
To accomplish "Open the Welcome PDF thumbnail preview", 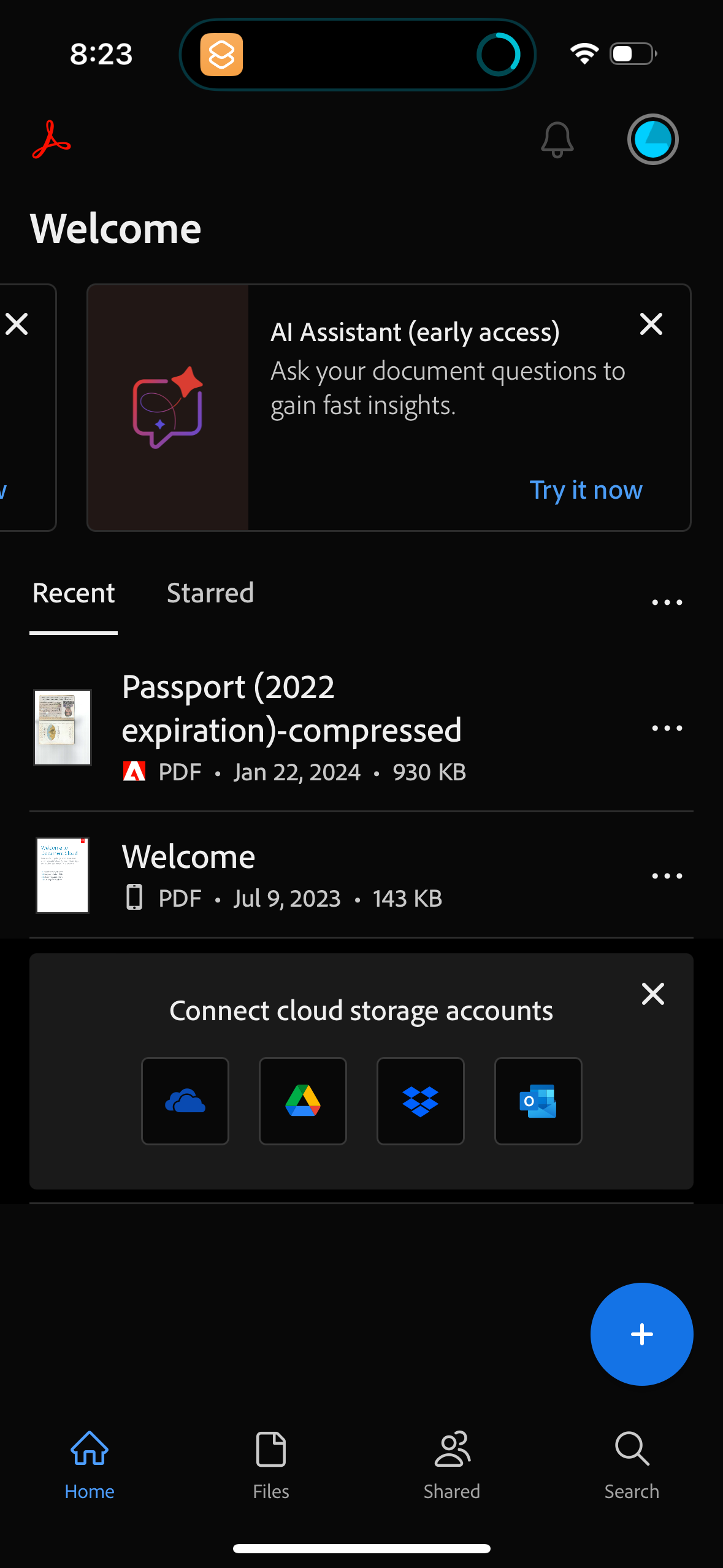I will (62, 875).
